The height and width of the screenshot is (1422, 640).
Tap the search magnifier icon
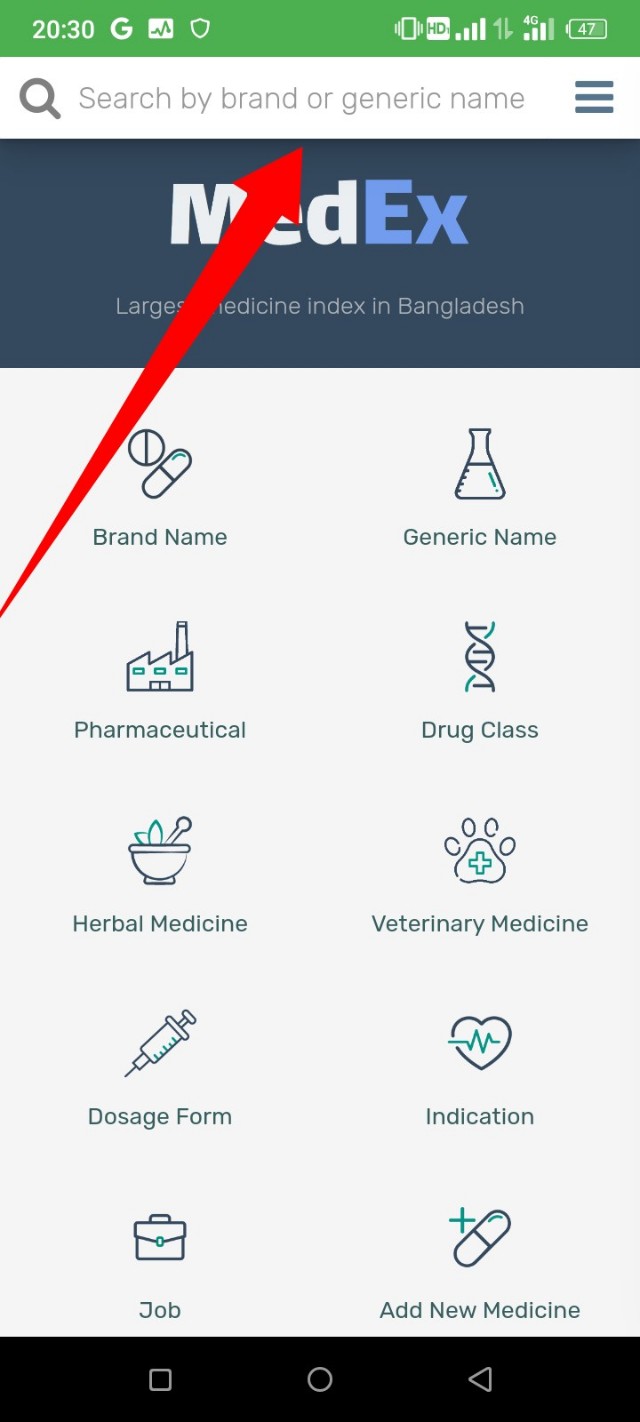(40, 99)
